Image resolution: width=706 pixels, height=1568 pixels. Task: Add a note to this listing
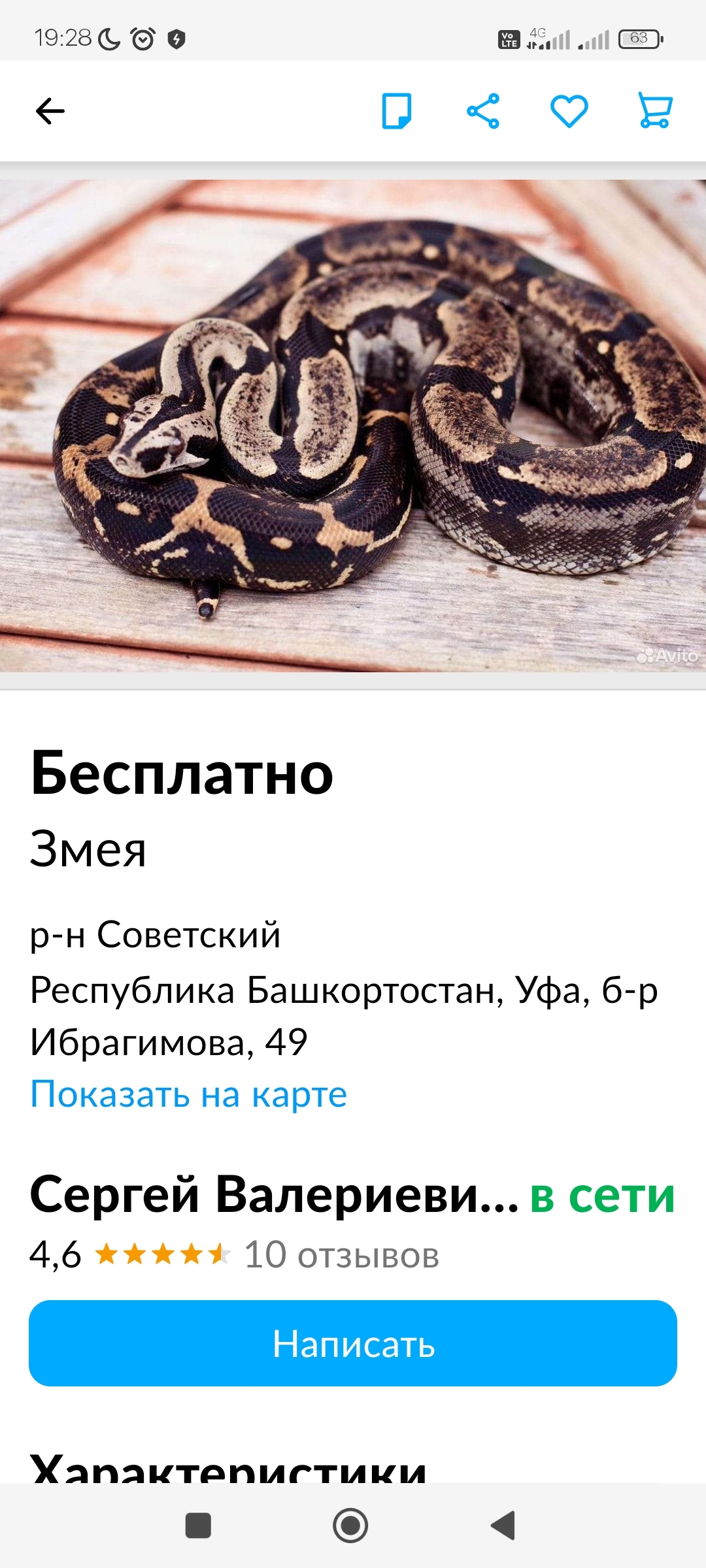pyautogui.click(x=397, y=111)
